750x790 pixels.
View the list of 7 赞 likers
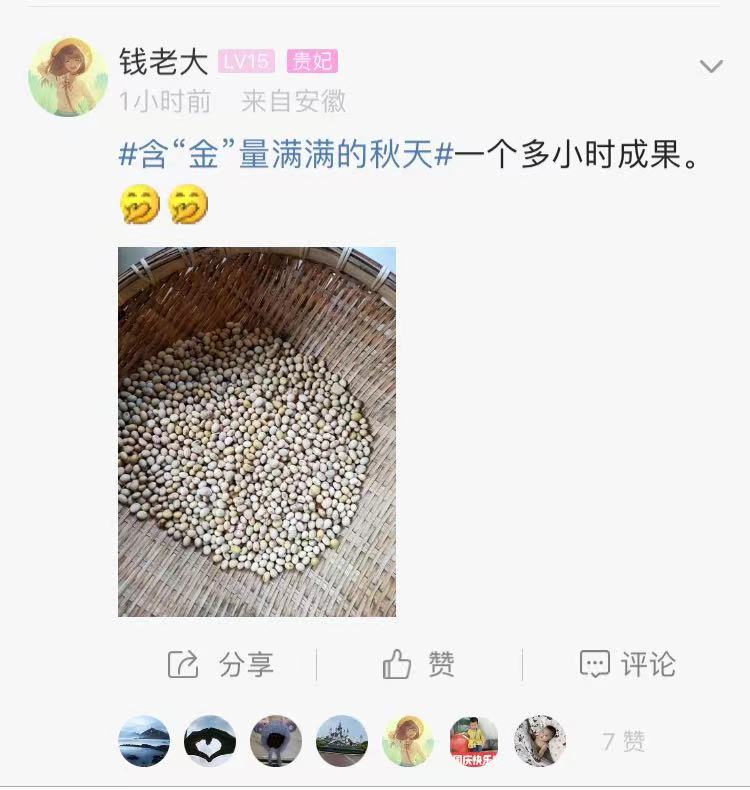coord(623,741)
